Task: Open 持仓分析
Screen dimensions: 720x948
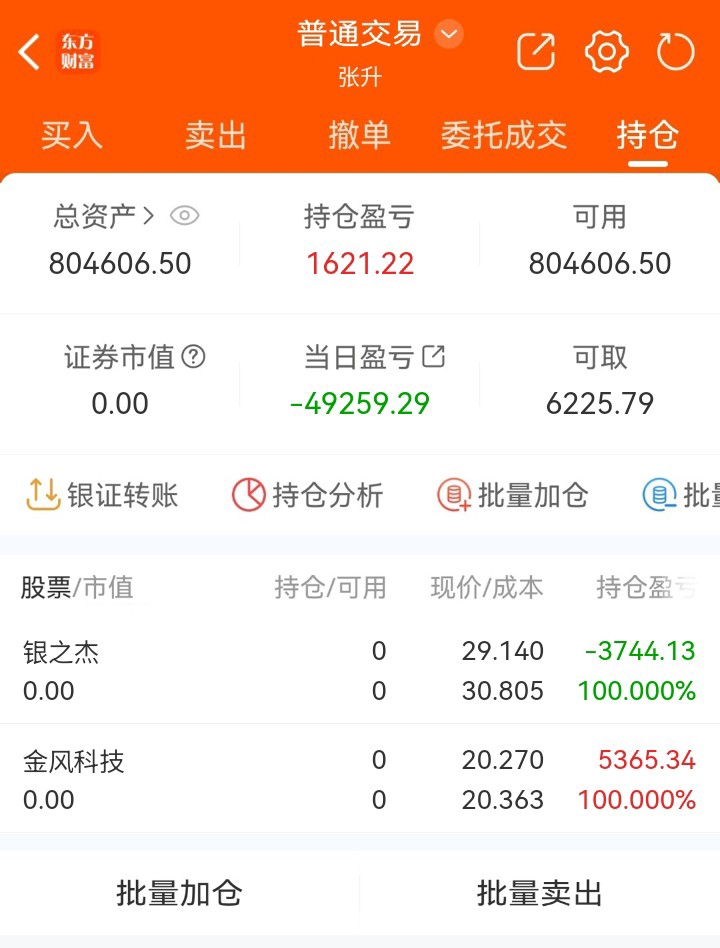Action: 308,495
